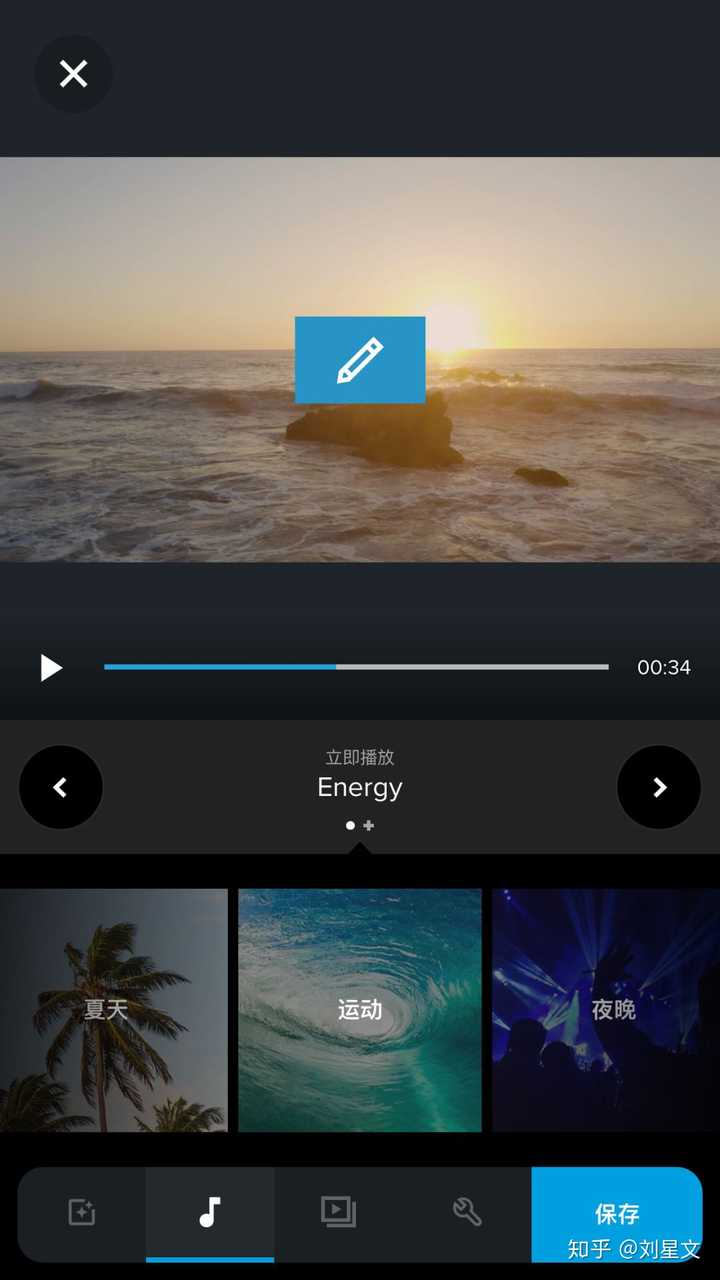Switch to the music note tab
Viewport: 720px width, 1280px height.
coord(209,1213)
